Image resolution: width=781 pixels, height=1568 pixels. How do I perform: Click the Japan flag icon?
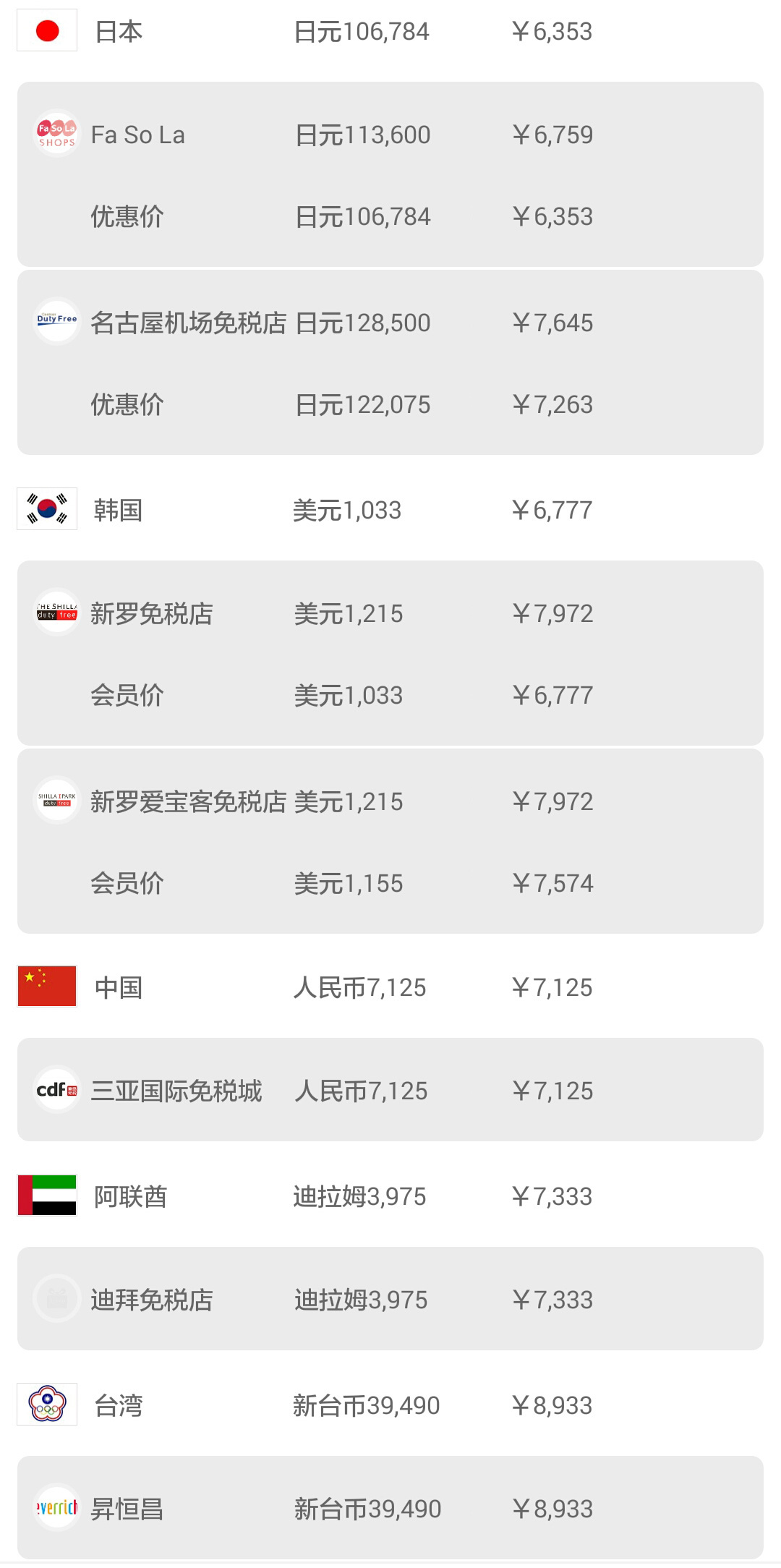tap(46, 29)
